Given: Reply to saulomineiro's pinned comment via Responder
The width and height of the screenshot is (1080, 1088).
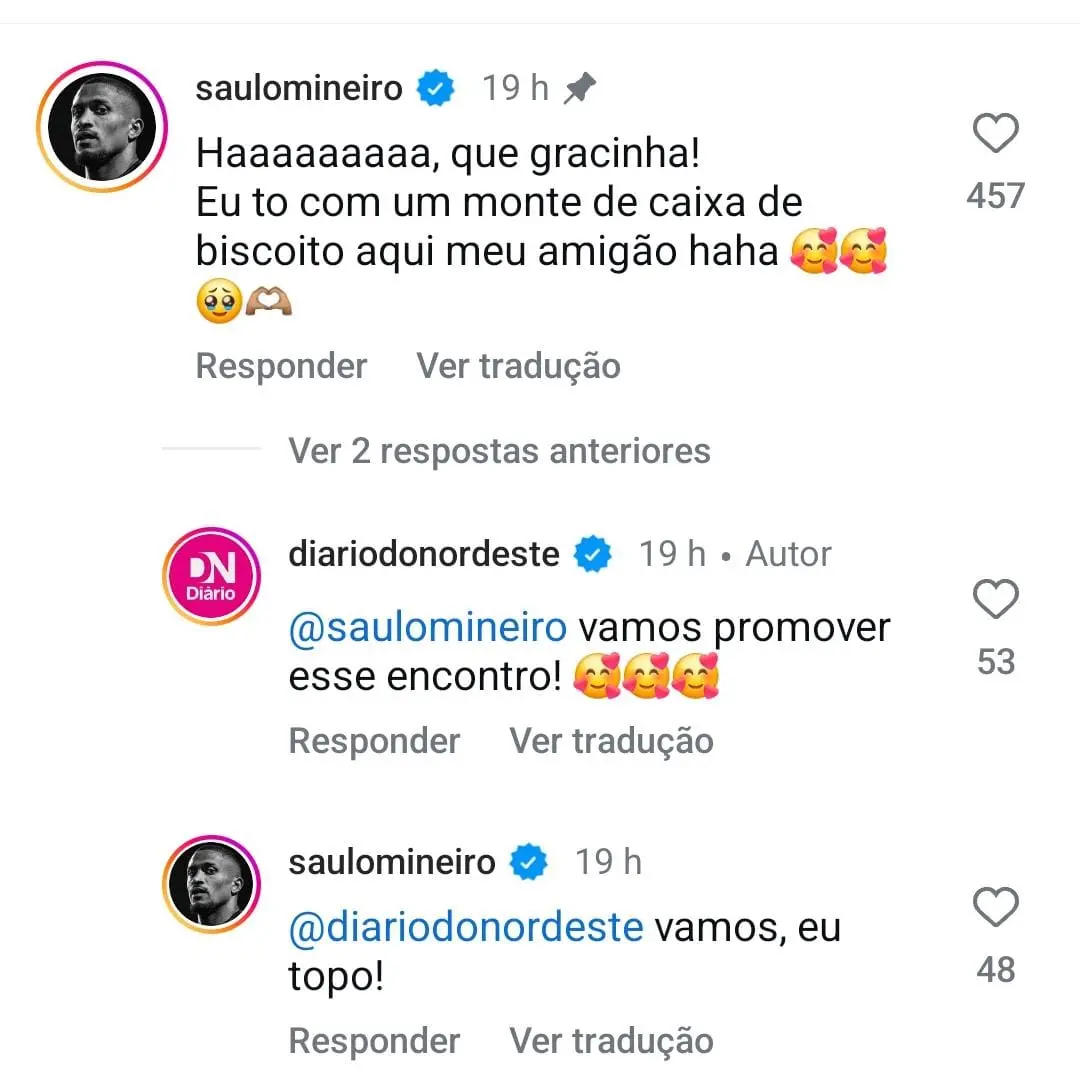Looking at the screenshot, I should click(x=281, y=366).
